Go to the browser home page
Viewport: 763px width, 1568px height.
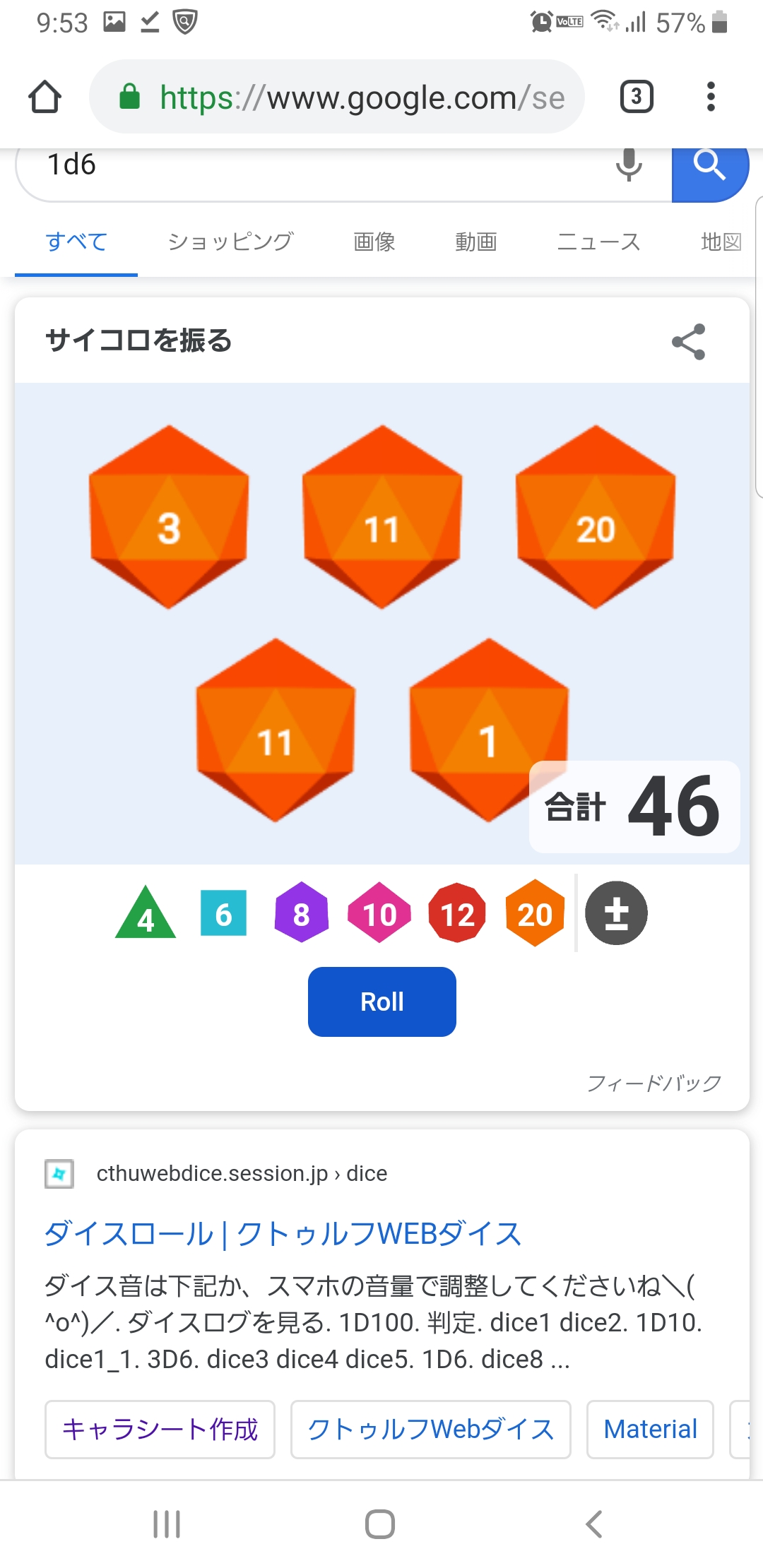pyautogui.click(x=45, y=97)
